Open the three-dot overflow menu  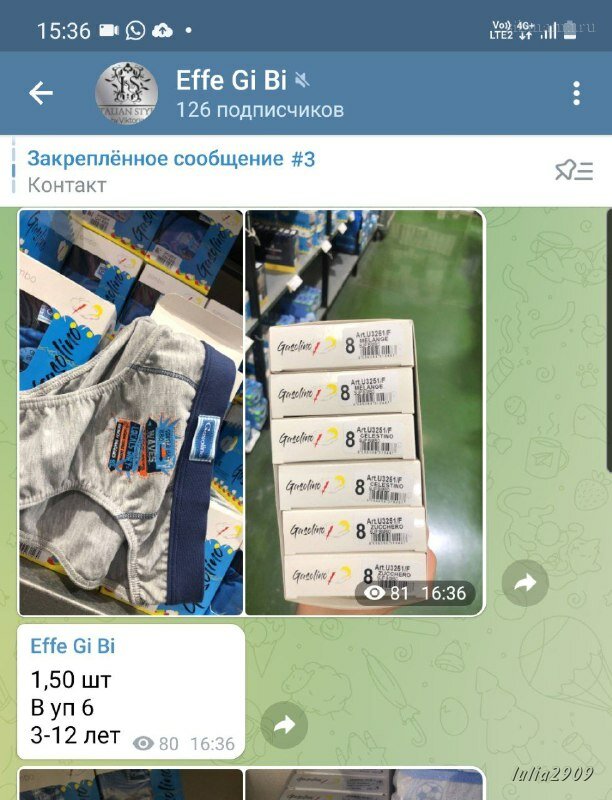[576, 94]
